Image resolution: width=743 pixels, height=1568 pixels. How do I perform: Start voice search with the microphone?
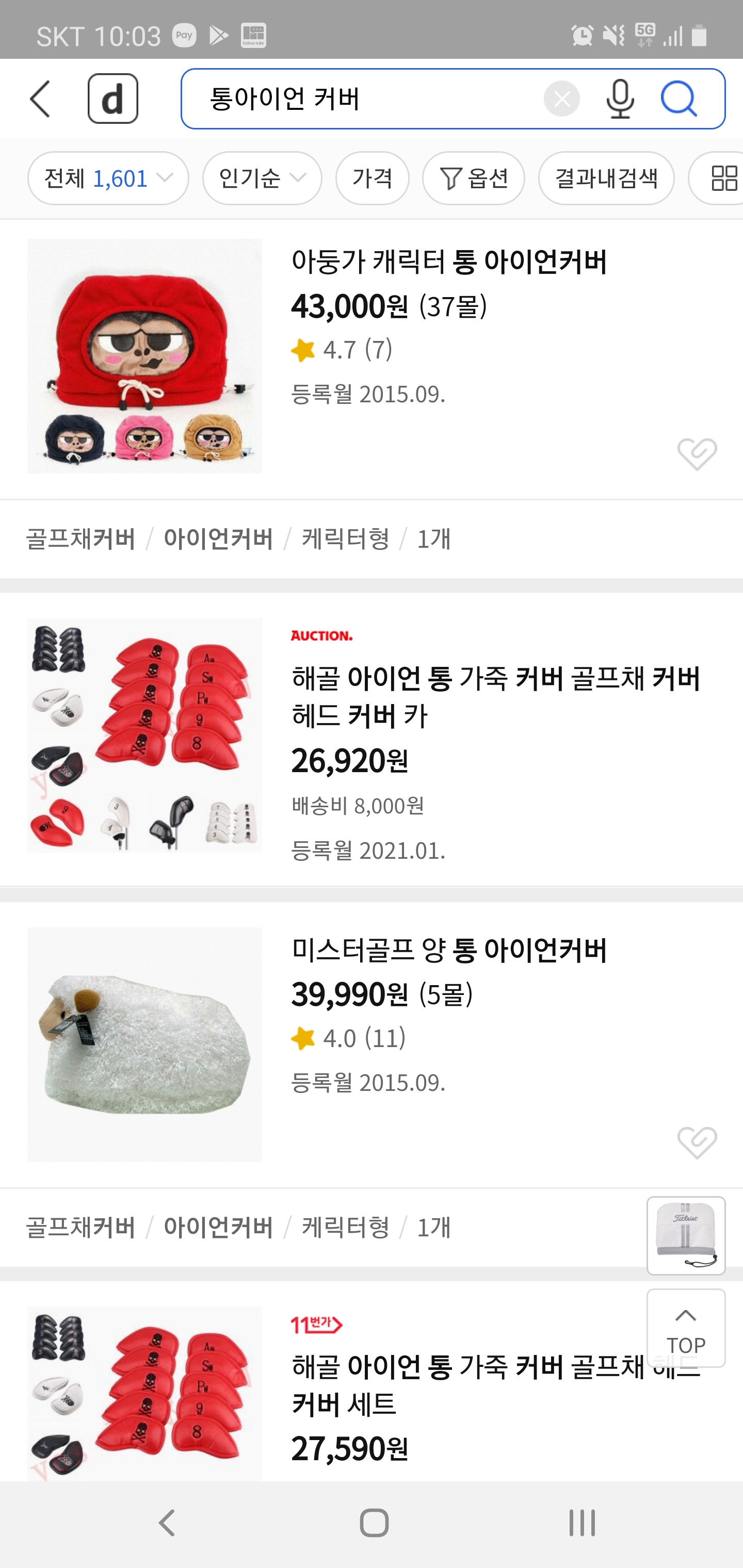[620, 99]
